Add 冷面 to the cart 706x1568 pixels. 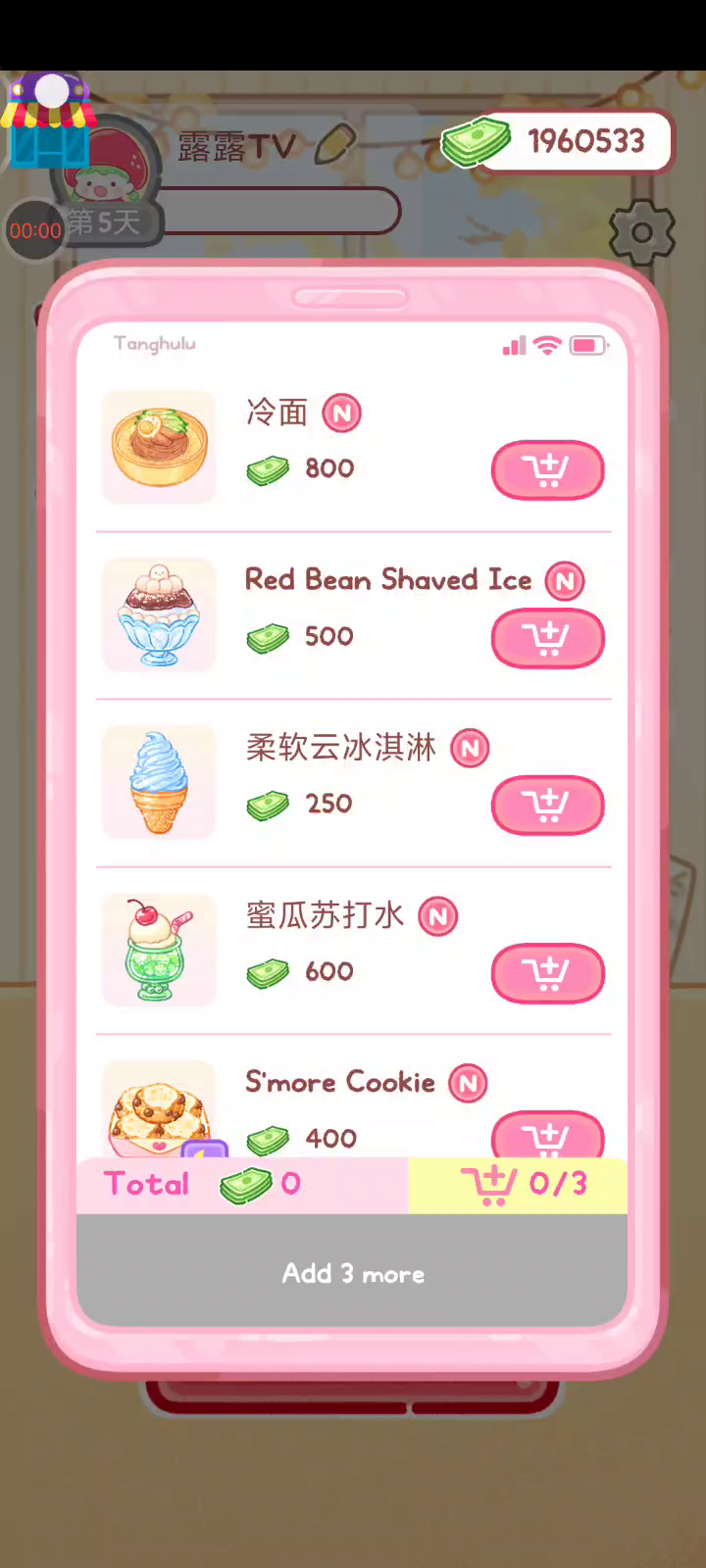pyautogui.click(x=547, y=470)
